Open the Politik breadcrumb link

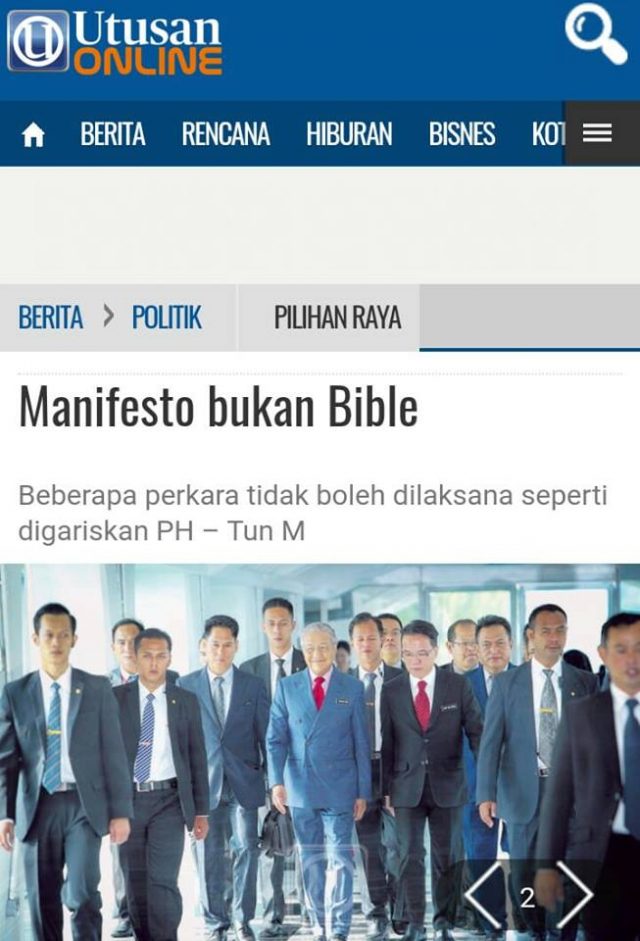tap(167, 318)
